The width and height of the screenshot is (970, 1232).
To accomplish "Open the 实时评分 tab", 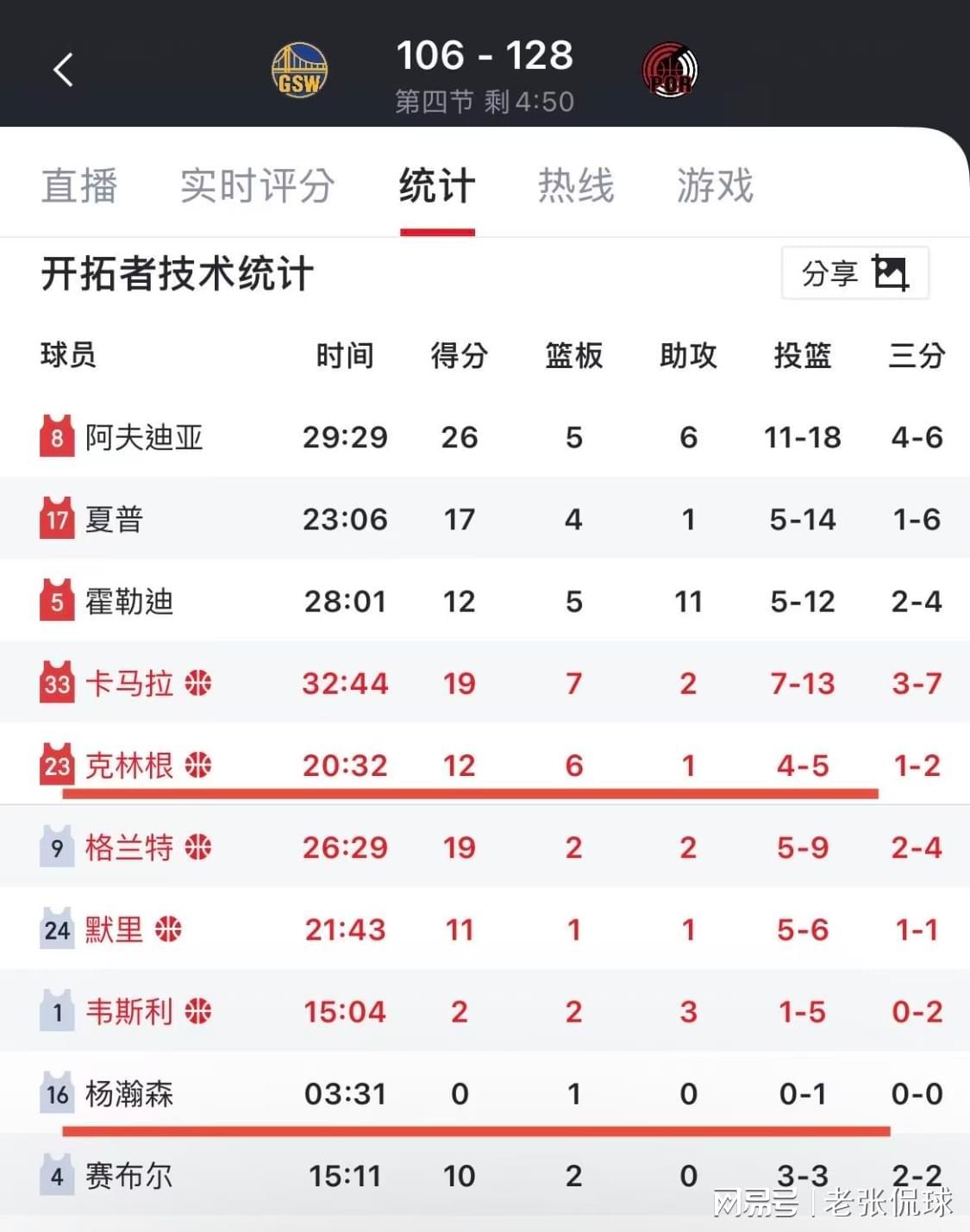I will pyautogui.click(x=257, y=186).
